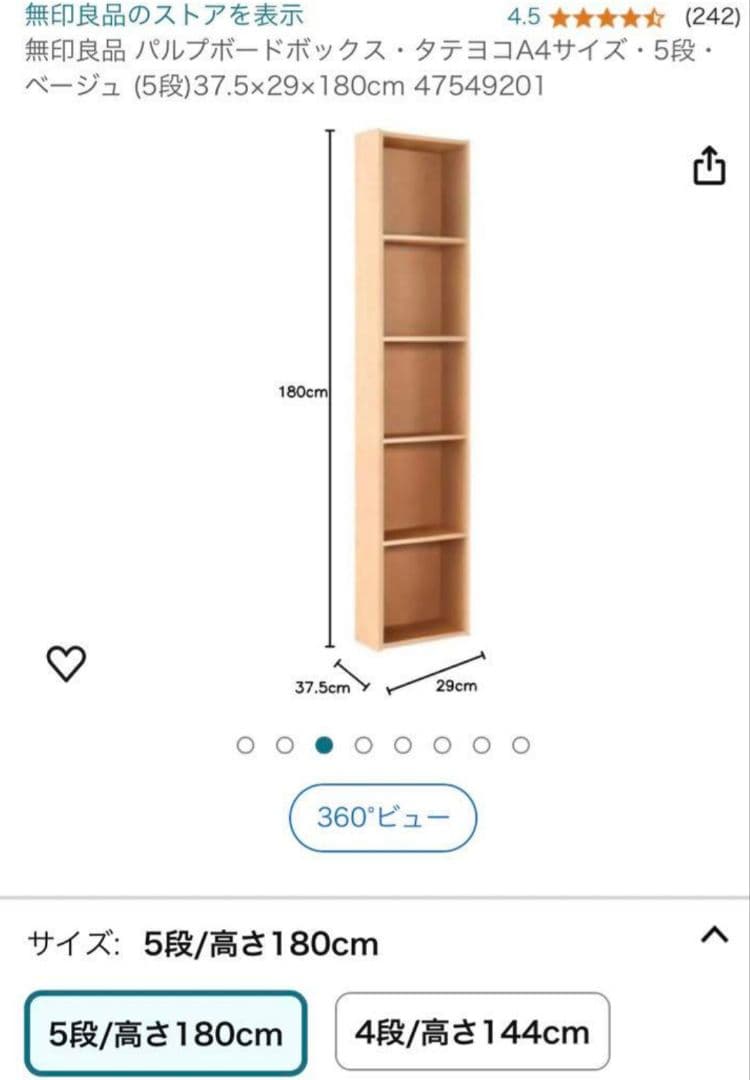Screen dimensions: 750x1080
Task: Open the shelf product image
Action: [412, 390]
